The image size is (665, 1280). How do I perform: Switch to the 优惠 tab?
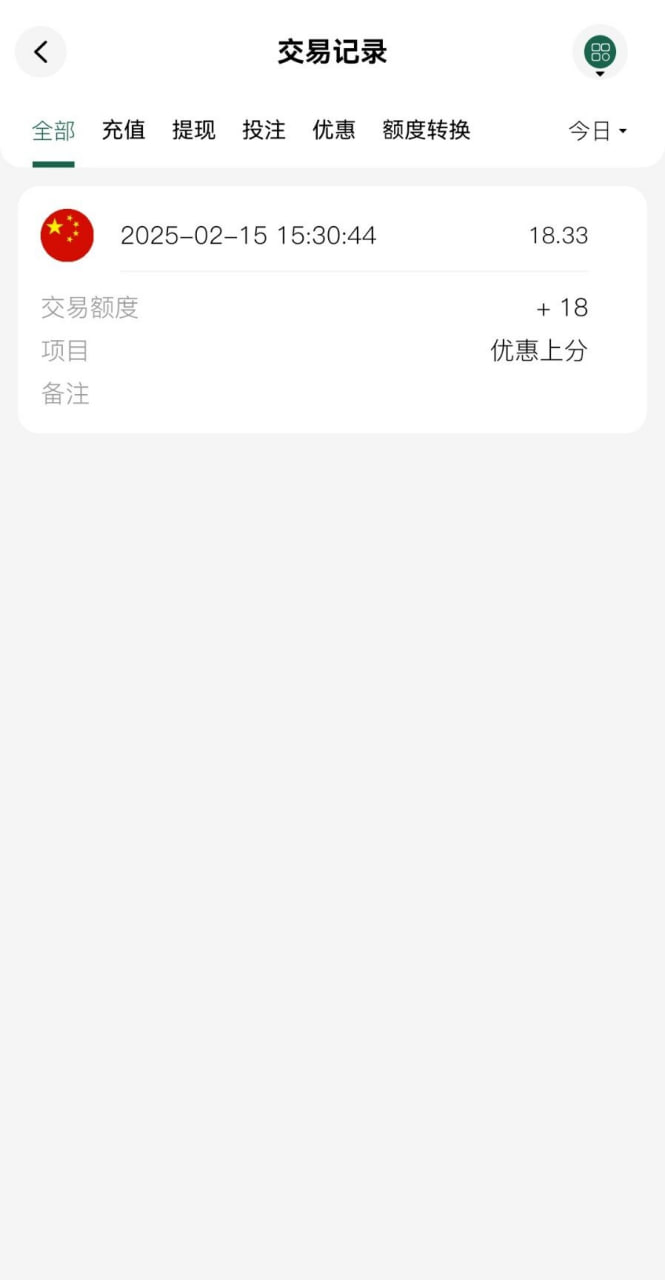pyautogui.click(x=334, y=130)
